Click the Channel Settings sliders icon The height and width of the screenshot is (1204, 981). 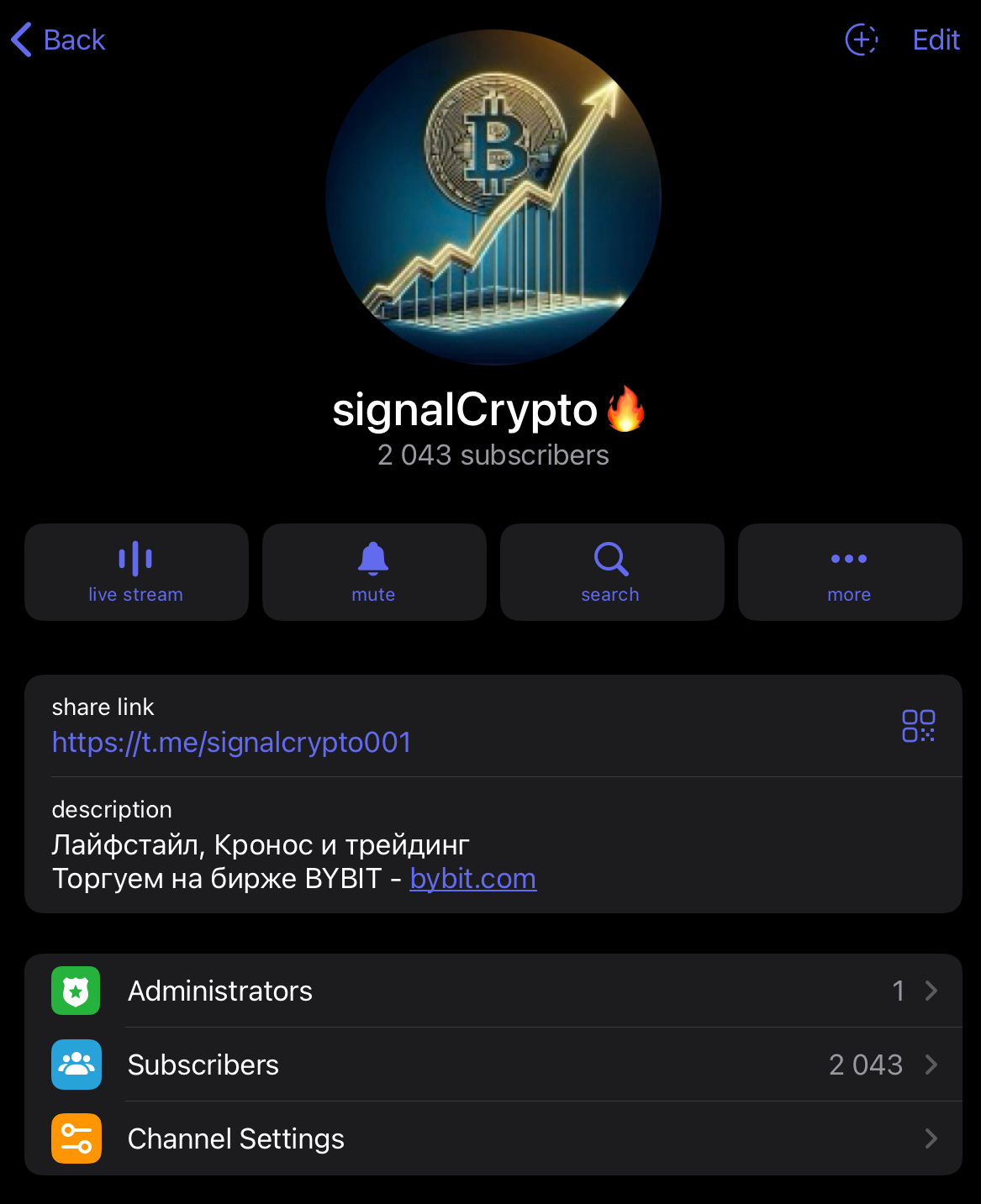pyautogui.click(x=76, y=1138)
